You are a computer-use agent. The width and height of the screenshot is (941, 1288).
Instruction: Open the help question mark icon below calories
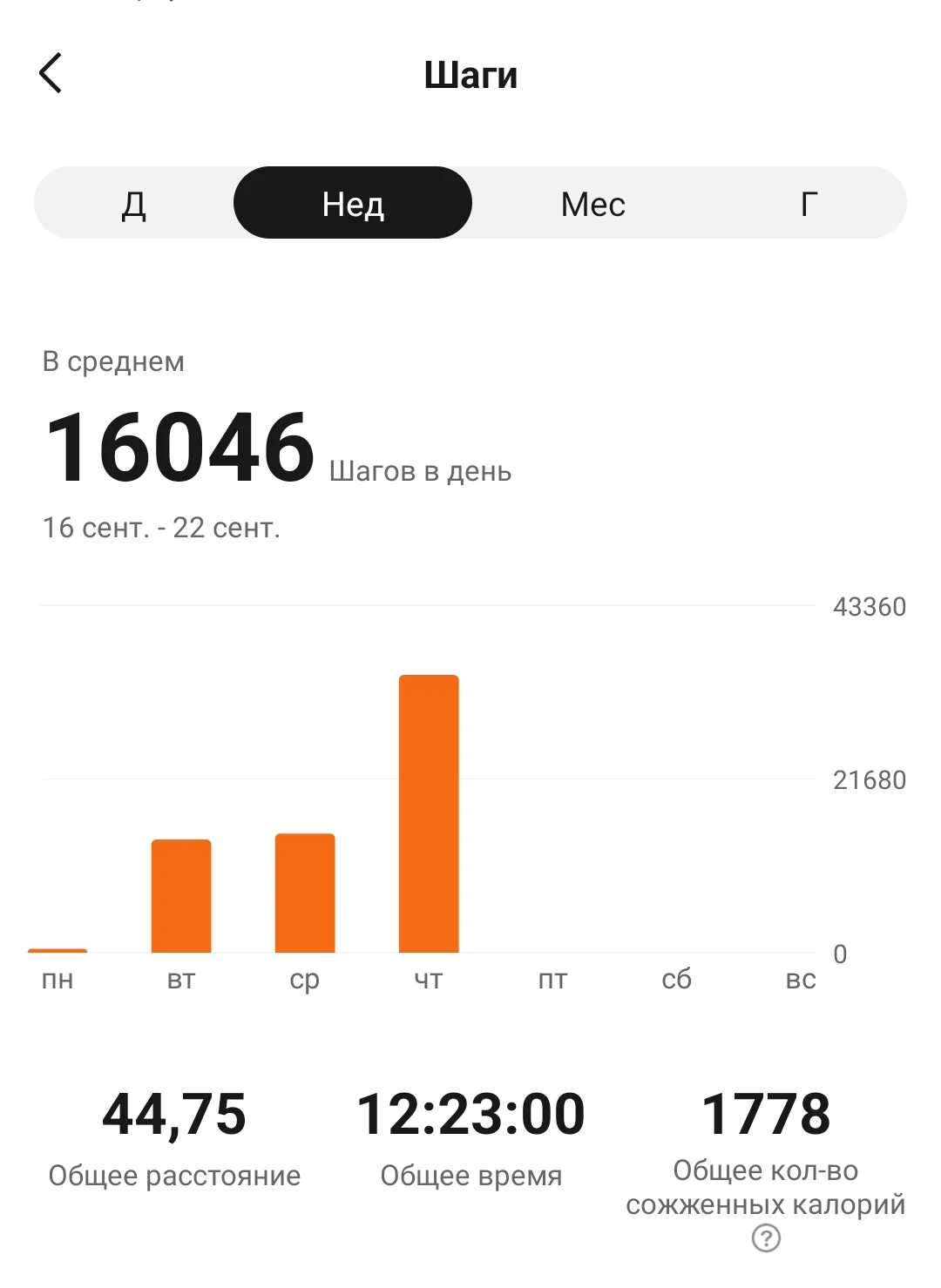pyautogui.click(x=764, y=1237)
